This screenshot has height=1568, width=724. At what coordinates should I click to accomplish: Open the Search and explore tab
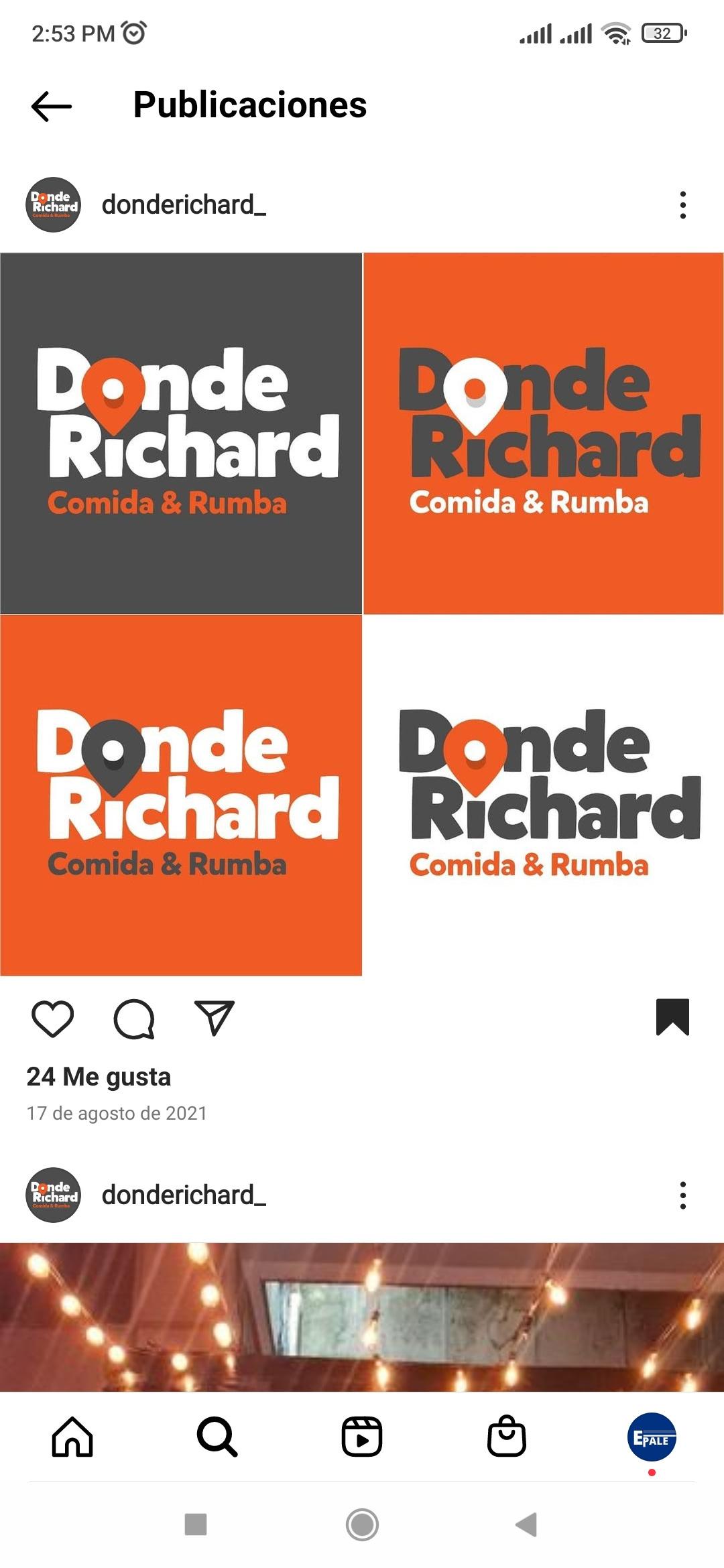[217, 1437]
